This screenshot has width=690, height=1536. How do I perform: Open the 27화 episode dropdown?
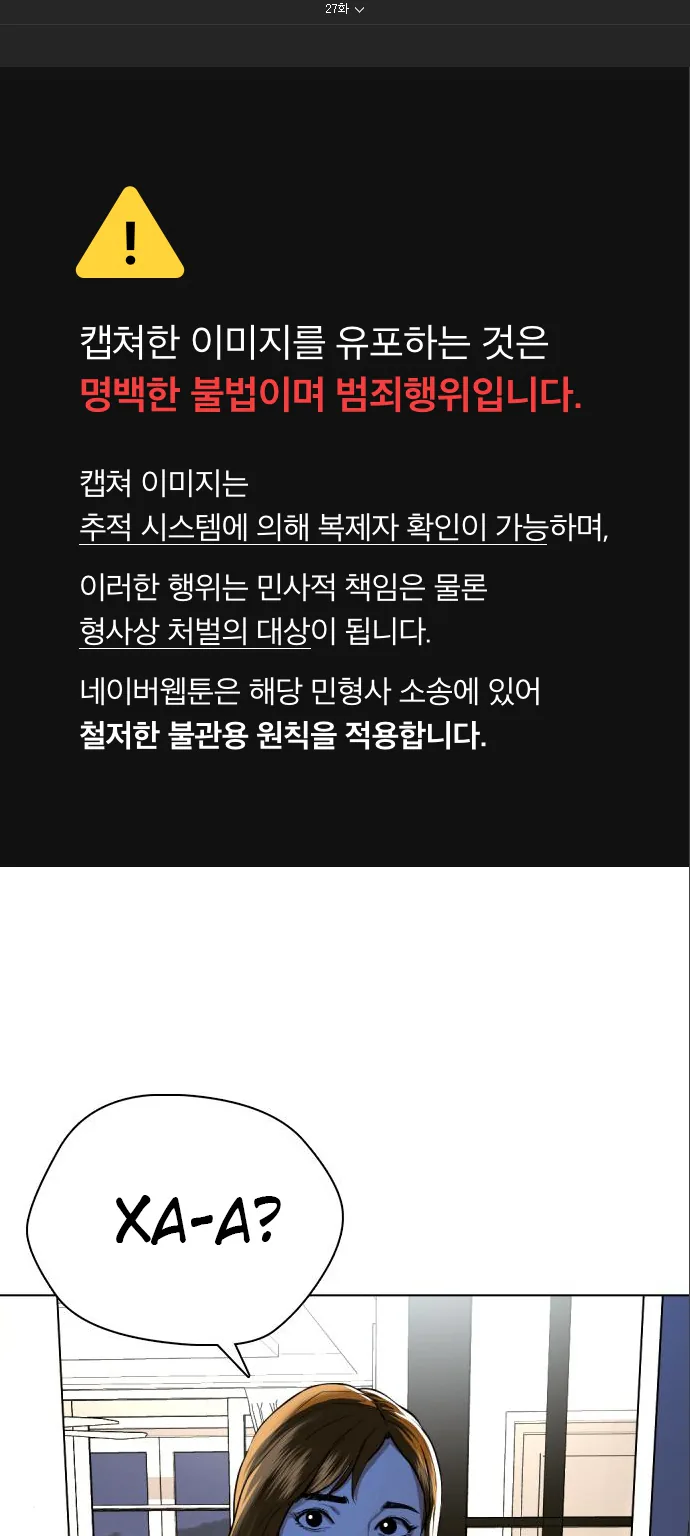345,9
